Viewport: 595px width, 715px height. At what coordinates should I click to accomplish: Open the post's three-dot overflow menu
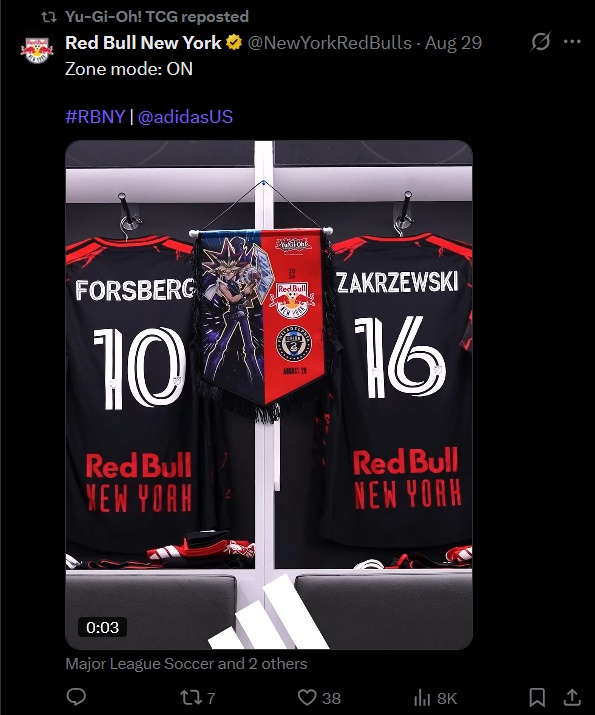click(572, 42)
